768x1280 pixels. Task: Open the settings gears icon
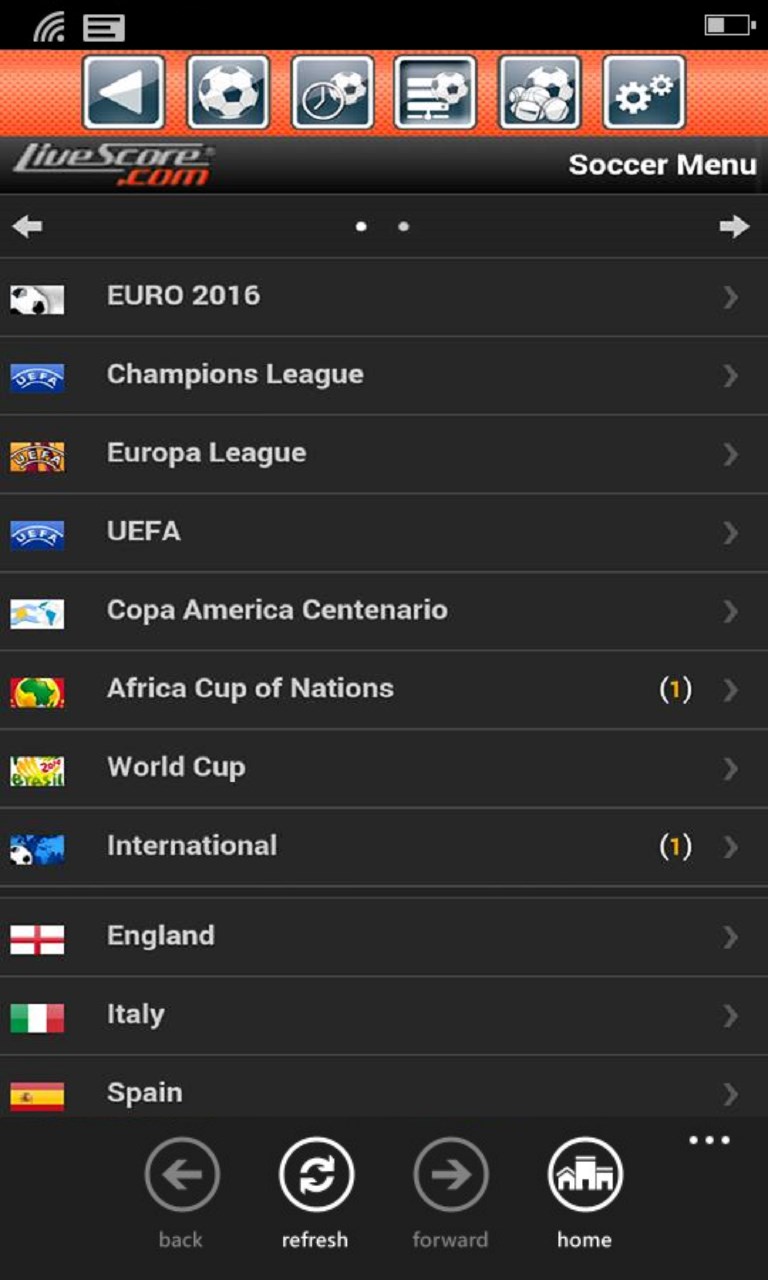pos(644,92)
